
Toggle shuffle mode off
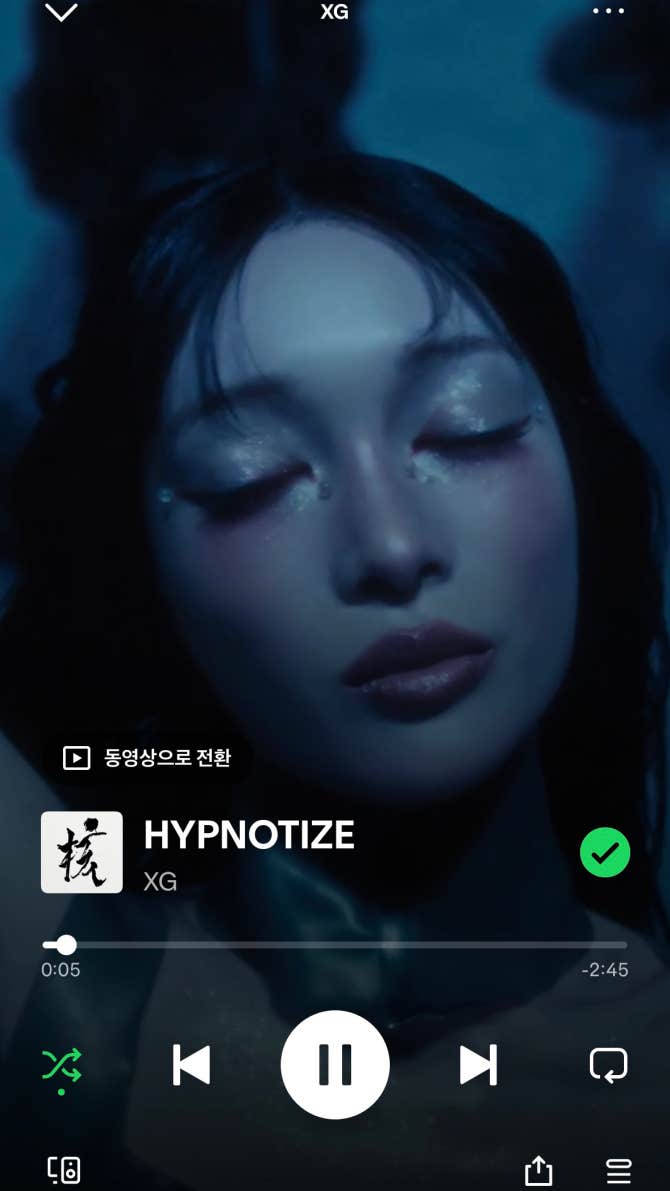coord(62,1065)
